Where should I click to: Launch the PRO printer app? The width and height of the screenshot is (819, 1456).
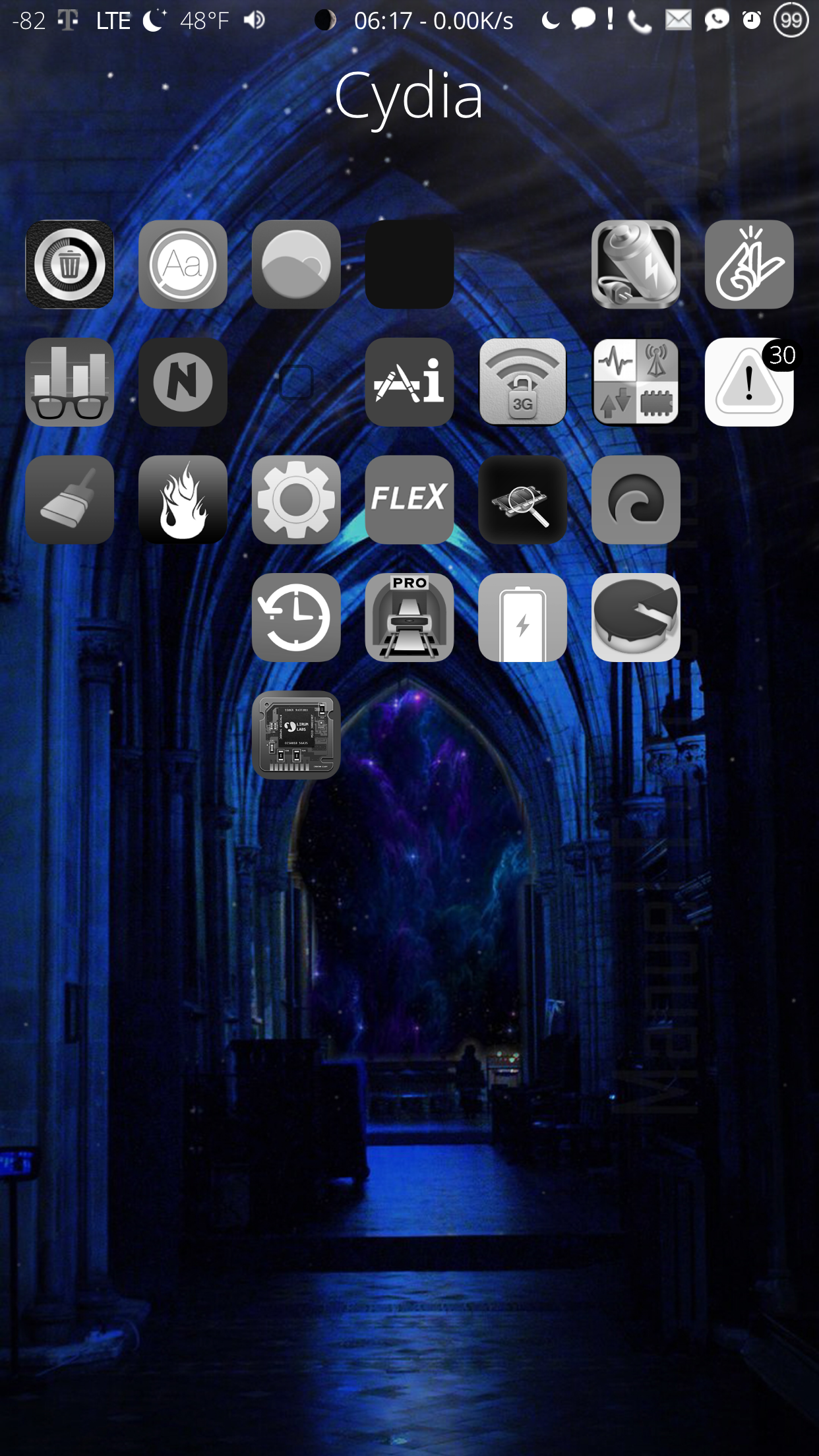pyautogui.click(x=409, y=617)
